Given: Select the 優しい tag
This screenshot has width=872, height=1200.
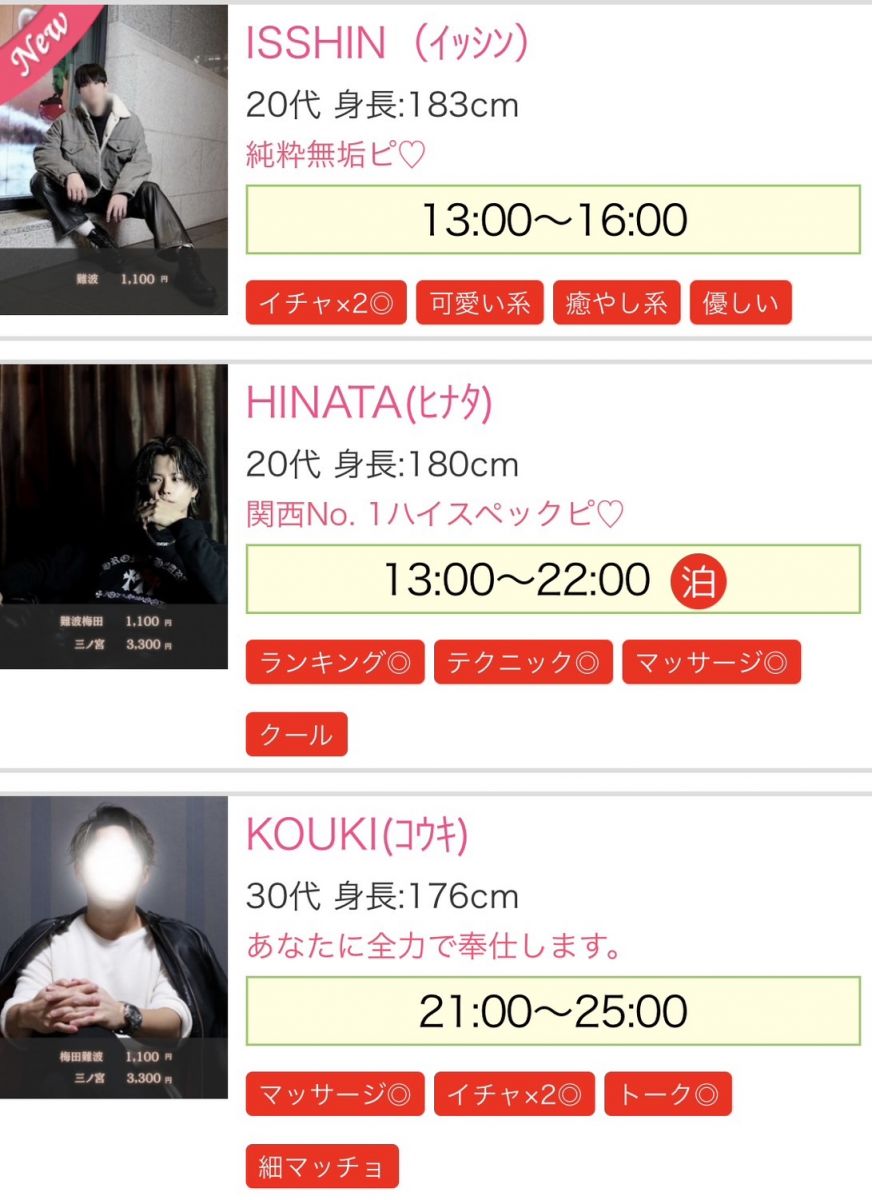Looking at the screenshot, I should pyautogui.click(x=740, y=303).
